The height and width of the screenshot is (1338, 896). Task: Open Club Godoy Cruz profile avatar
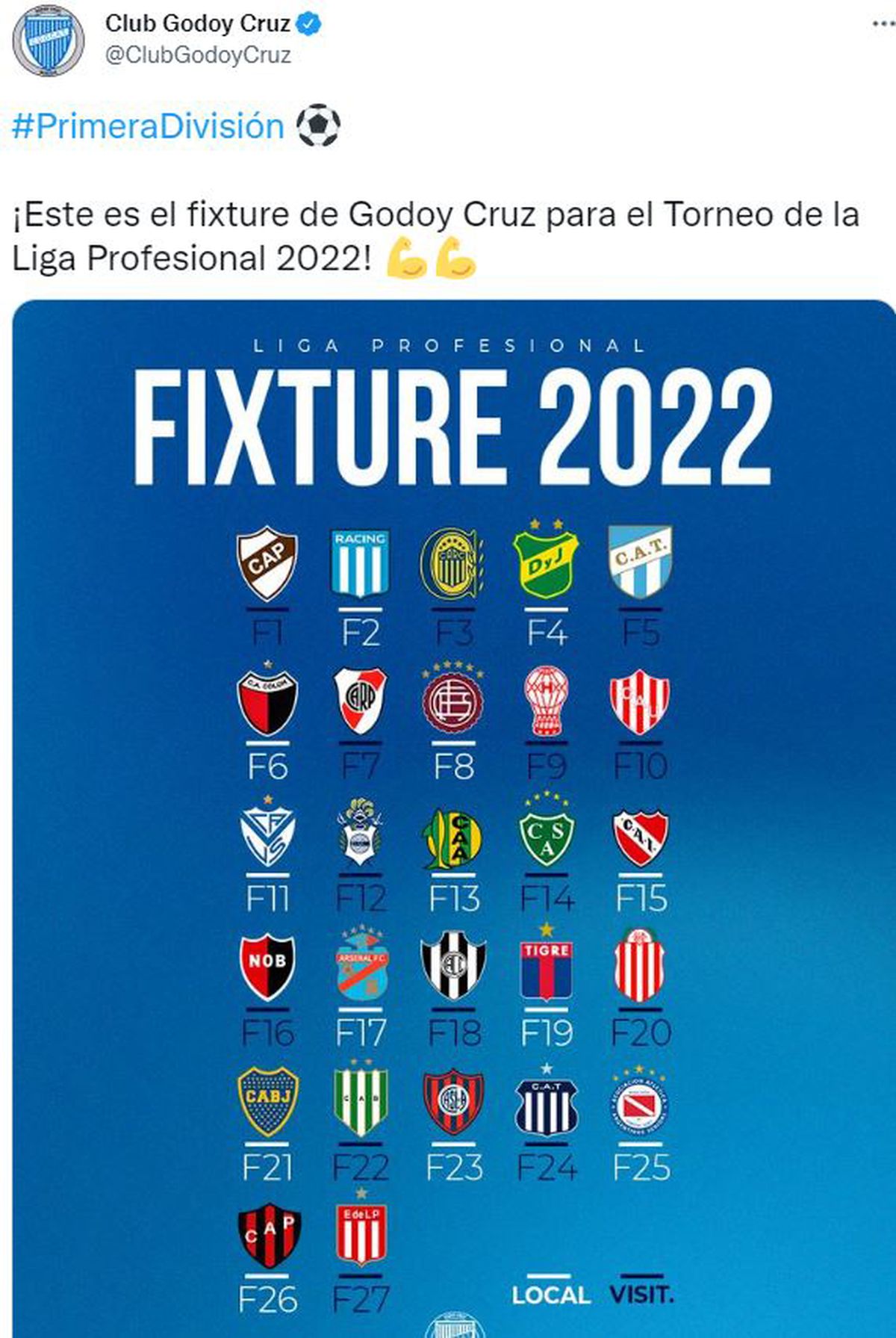[48, 40]
